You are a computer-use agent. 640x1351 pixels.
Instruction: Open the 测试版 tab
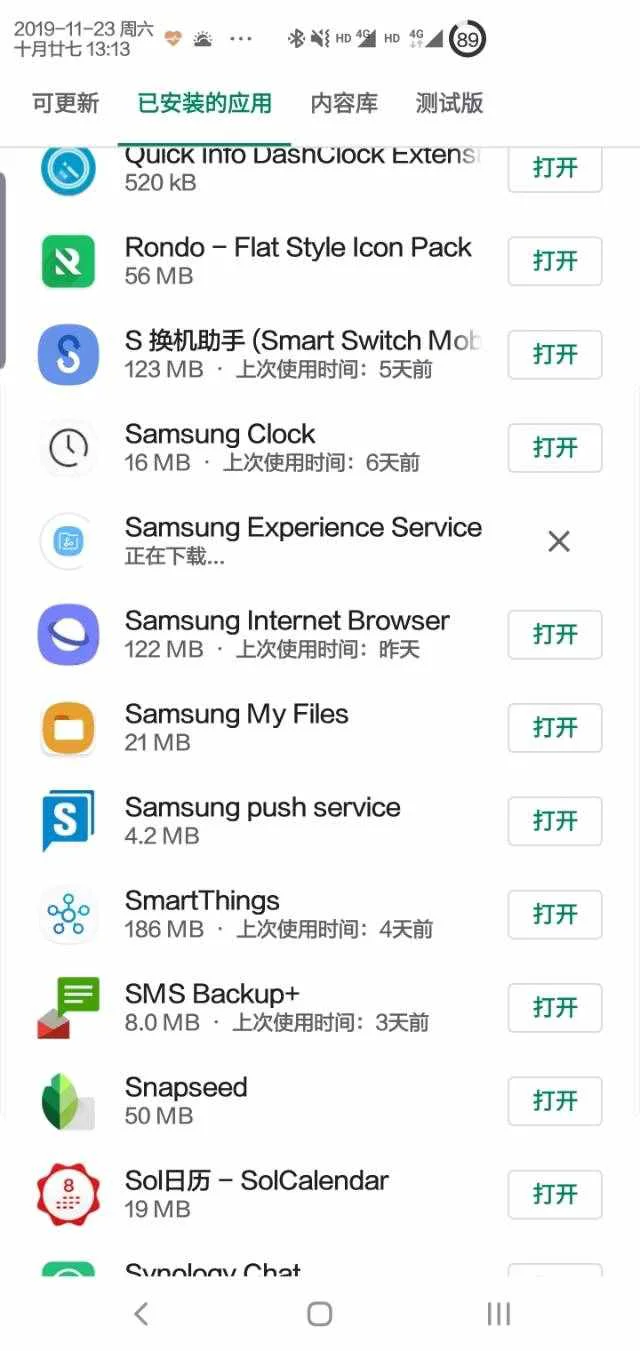(x=449, y=103)
